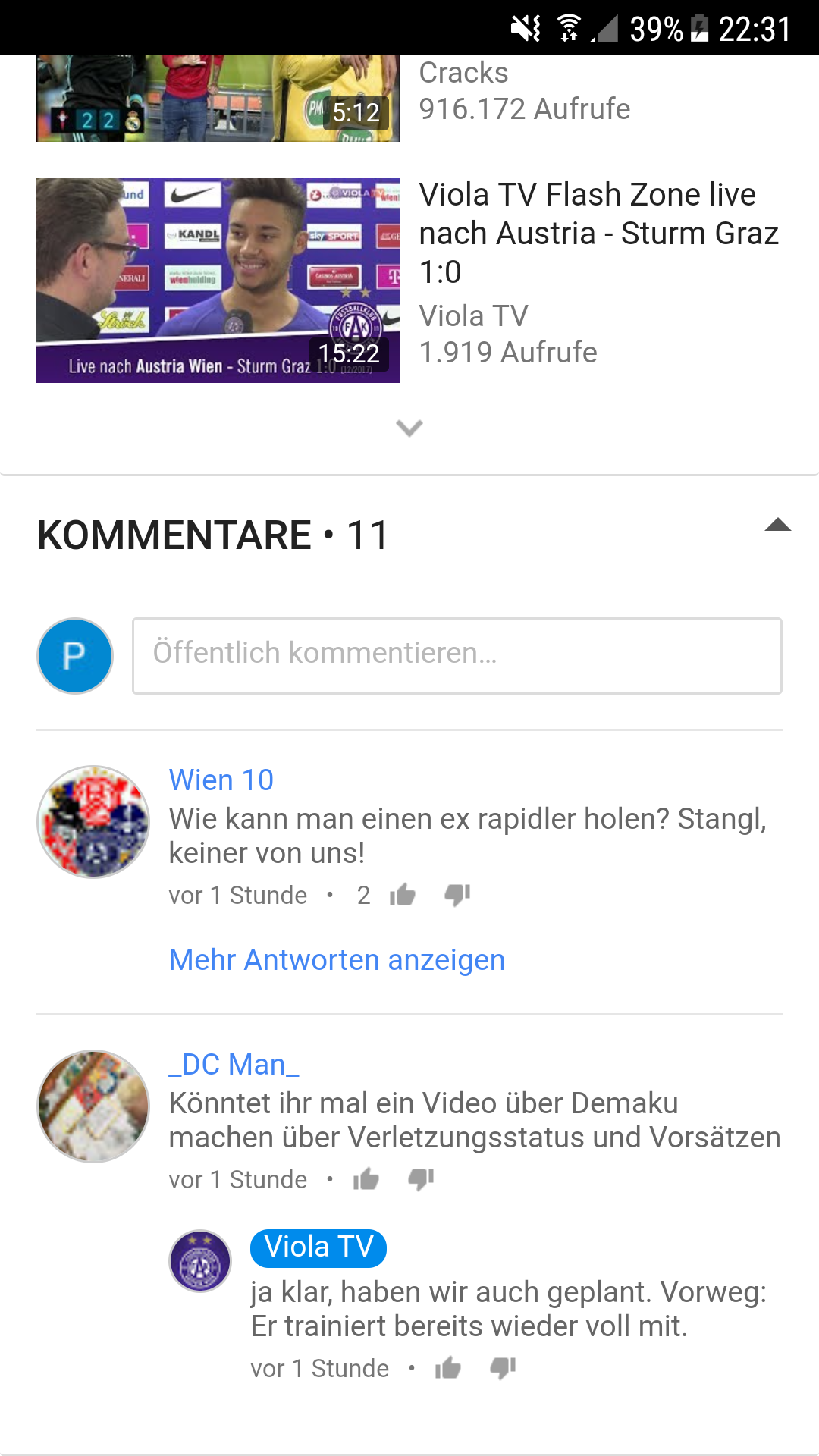Like Wien 10's comment

pos(403,895)
